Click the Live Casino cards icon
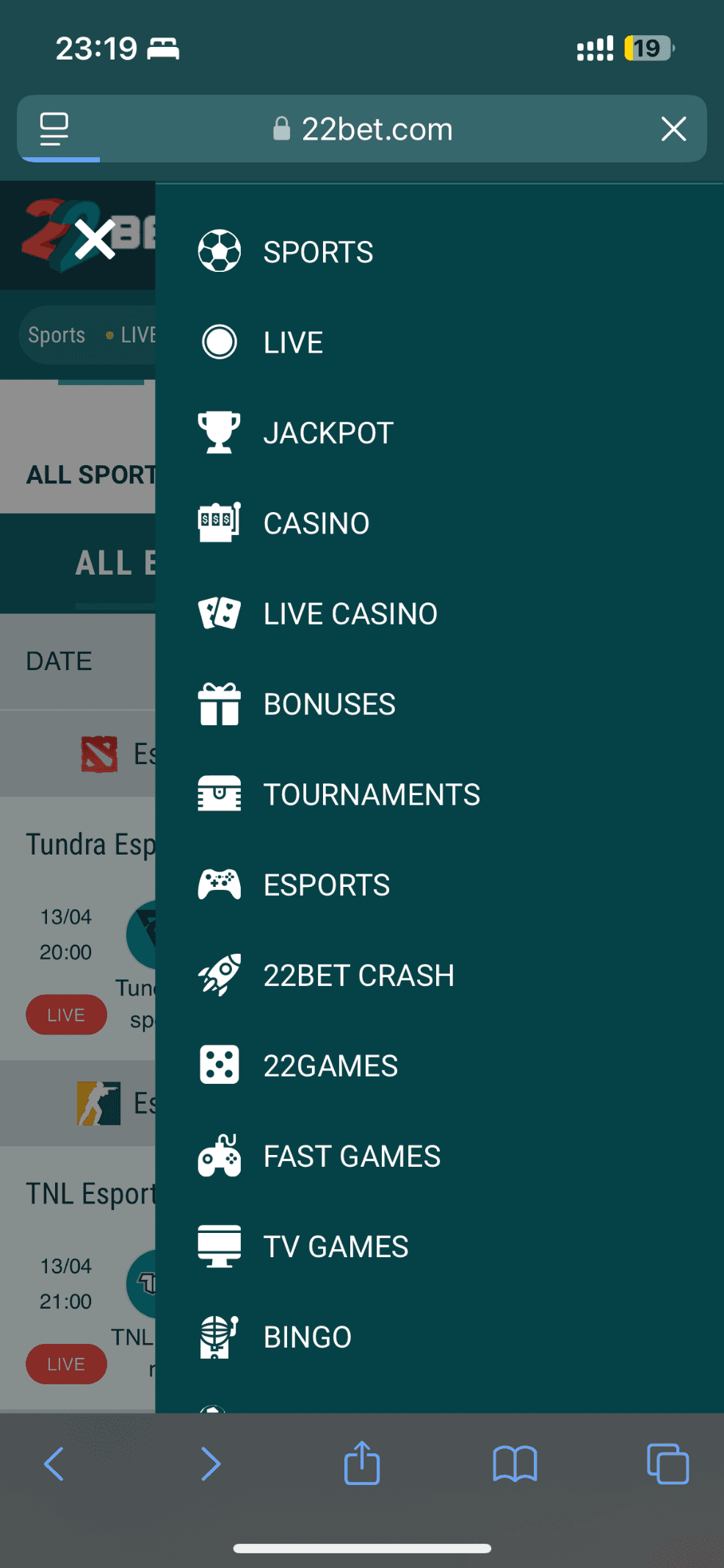This screenshot has width=724, height=1568. pyautogui.click(x=218, y=613)
